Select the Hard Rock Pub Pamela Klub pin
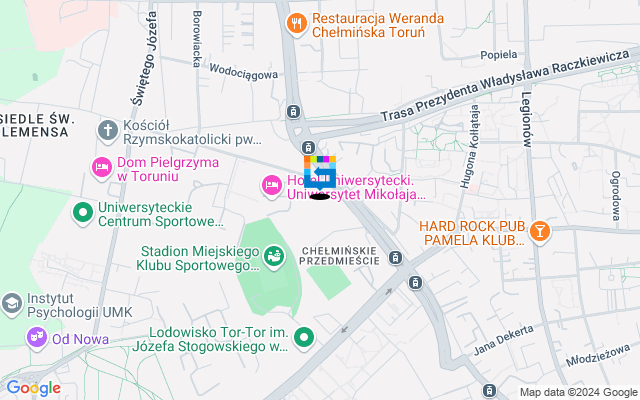Image resolution: width=640 pixels, height=400 pixels. (541, 232)
